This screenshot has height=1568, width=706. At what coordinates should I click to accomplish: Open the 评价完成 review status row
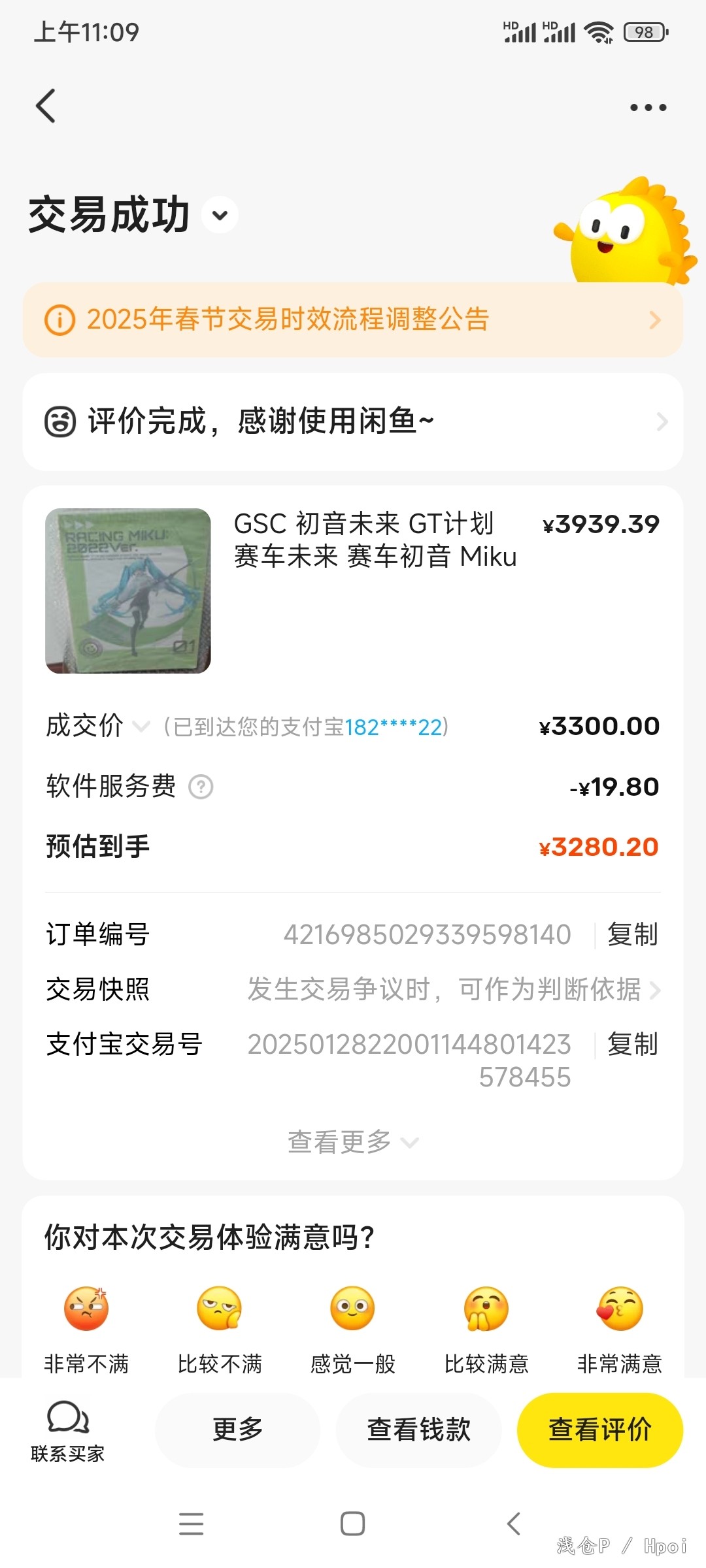click(x=353, y=421)
